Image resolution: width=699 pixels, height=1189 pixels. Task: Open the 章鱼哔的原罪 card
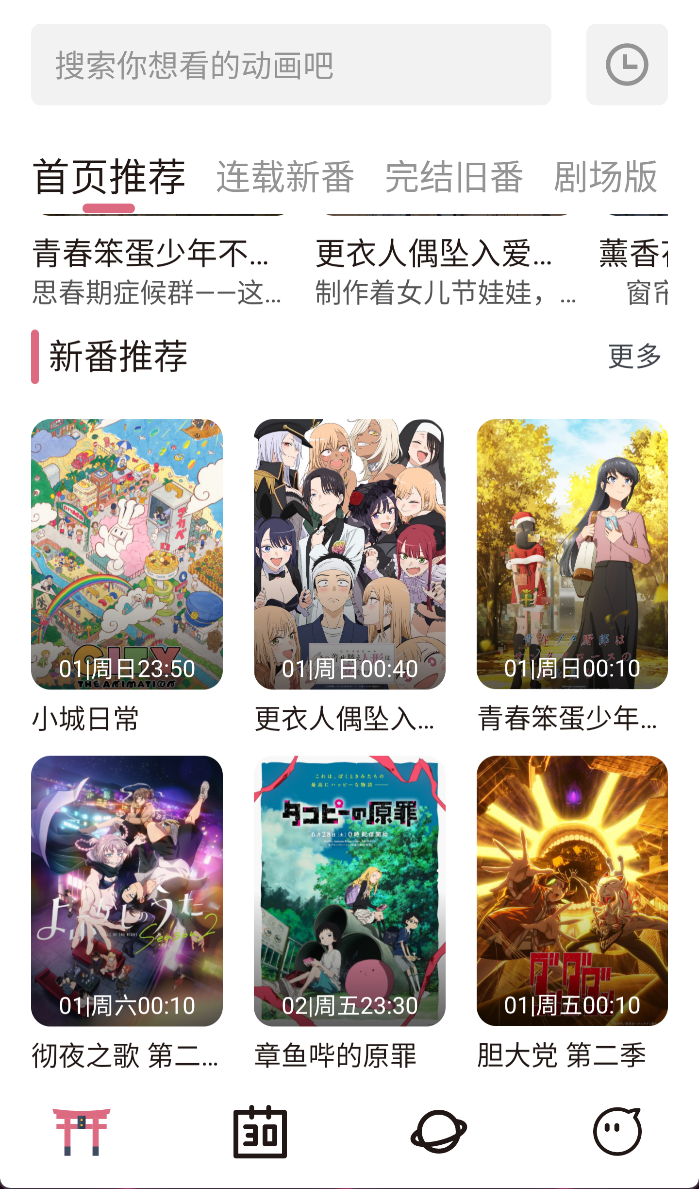(350, 891)
